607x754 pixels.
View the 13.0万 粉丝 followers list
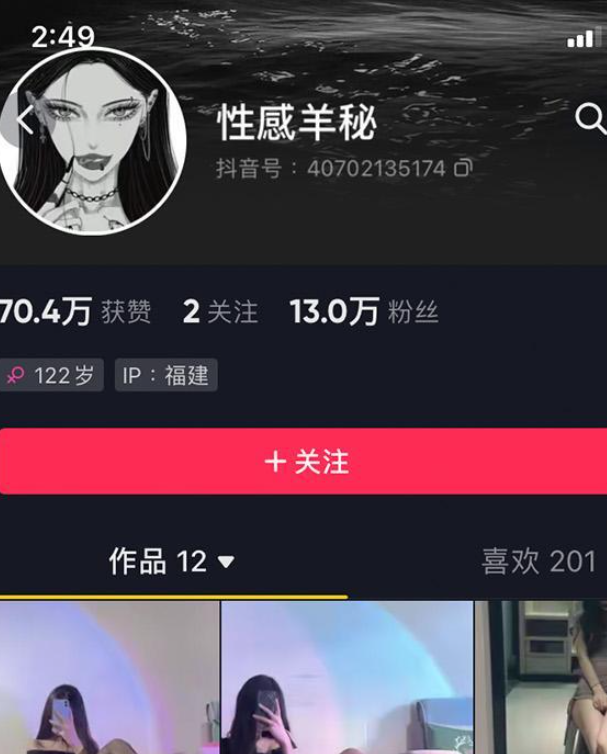click(x=364, y=313)
